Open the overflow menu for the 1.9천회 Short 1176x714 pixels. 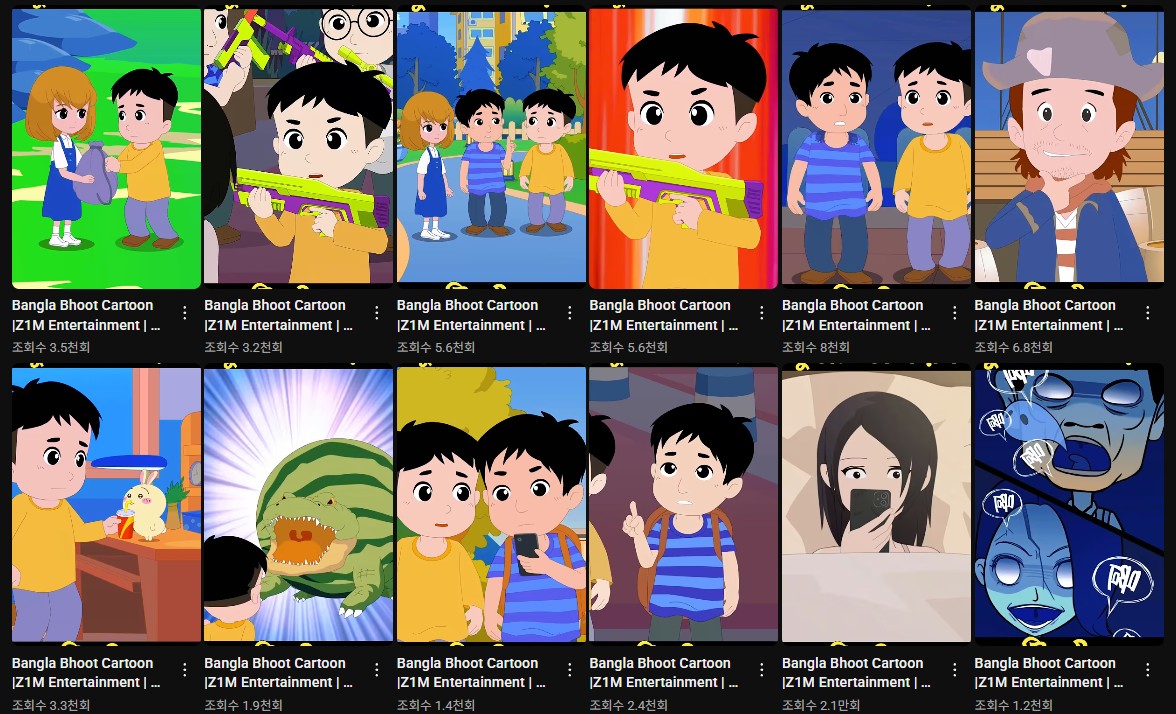point(376,671)
